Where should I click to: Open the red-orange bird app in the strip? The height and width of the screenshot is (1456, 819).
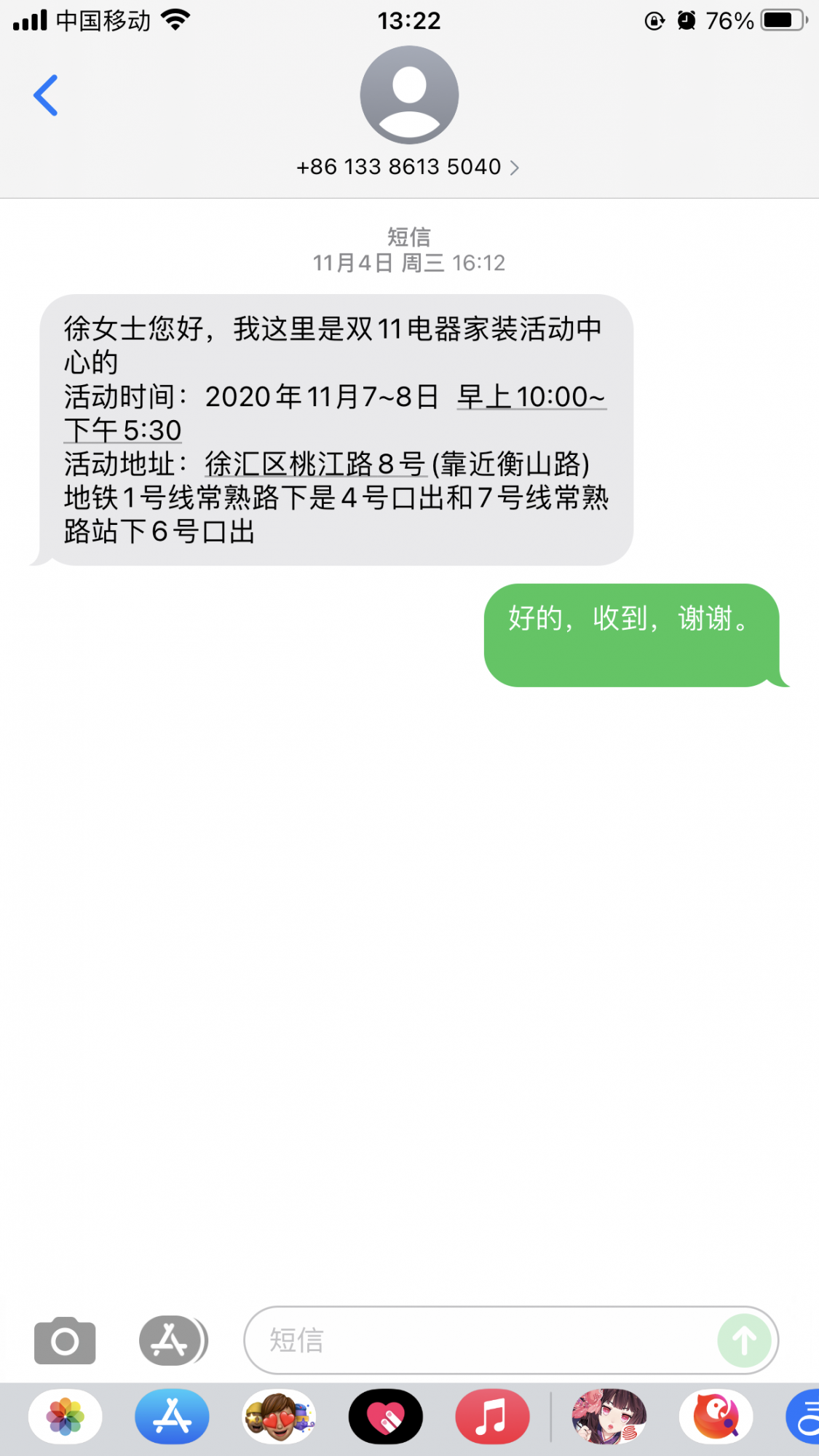point(716,1417)
